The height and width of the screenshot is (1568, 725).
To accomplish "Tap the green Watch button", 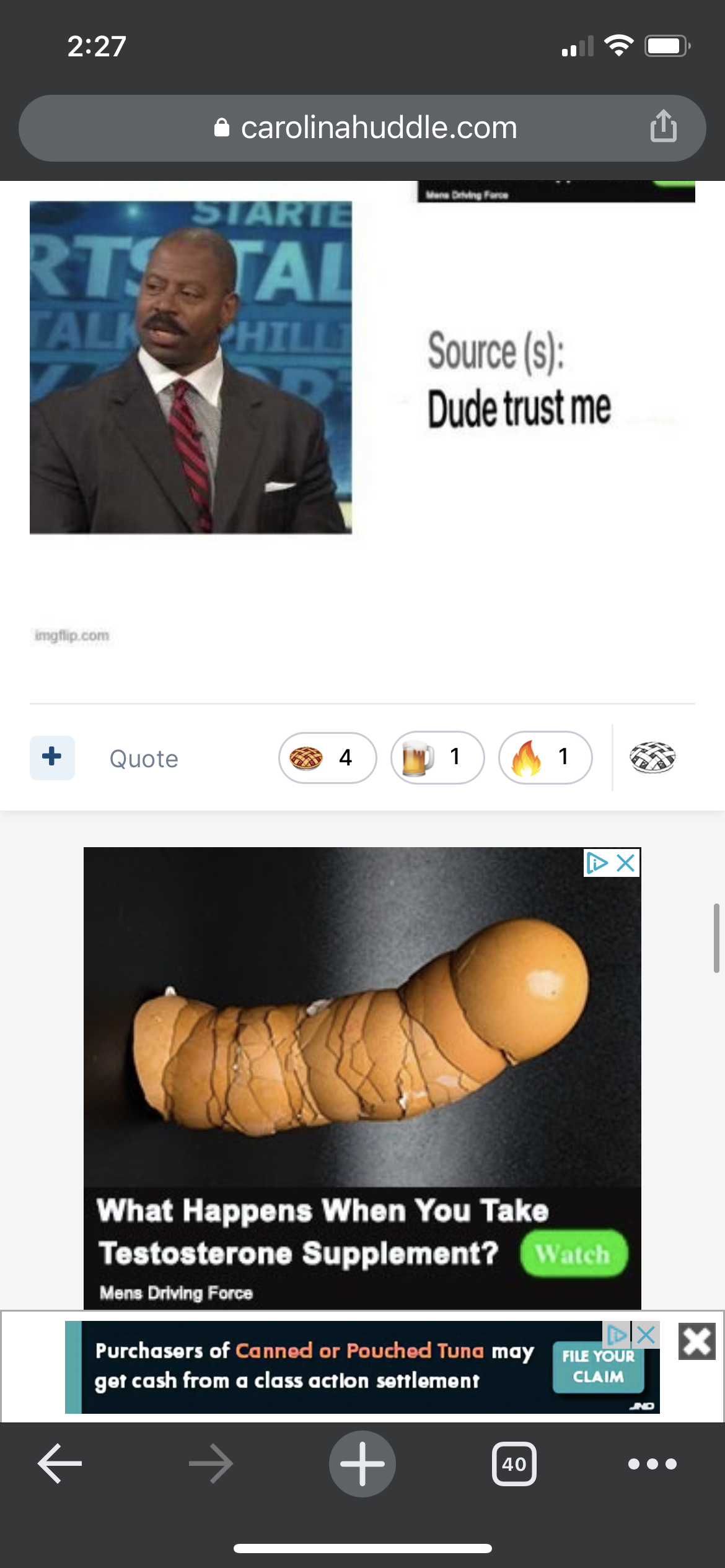I will click(x=574, y=1253).
